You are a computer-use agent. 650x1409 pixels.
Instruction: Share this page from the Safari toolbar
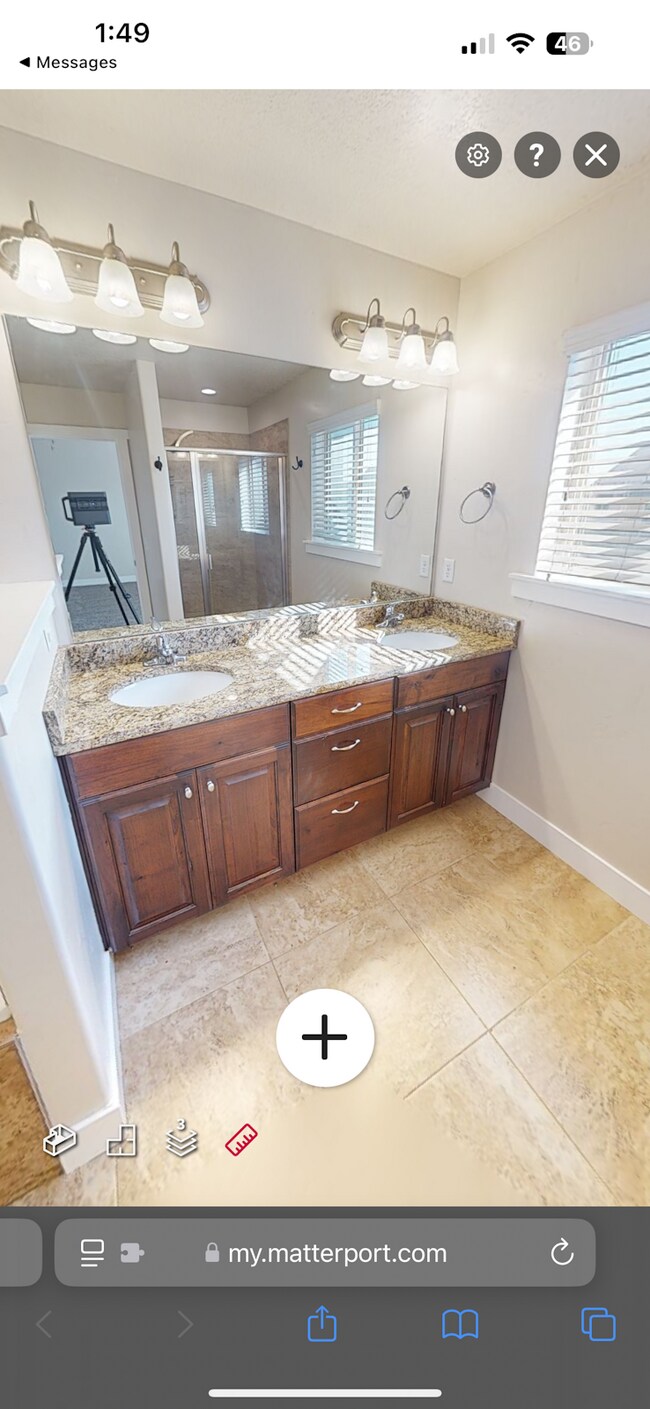tap(322, 1324)
